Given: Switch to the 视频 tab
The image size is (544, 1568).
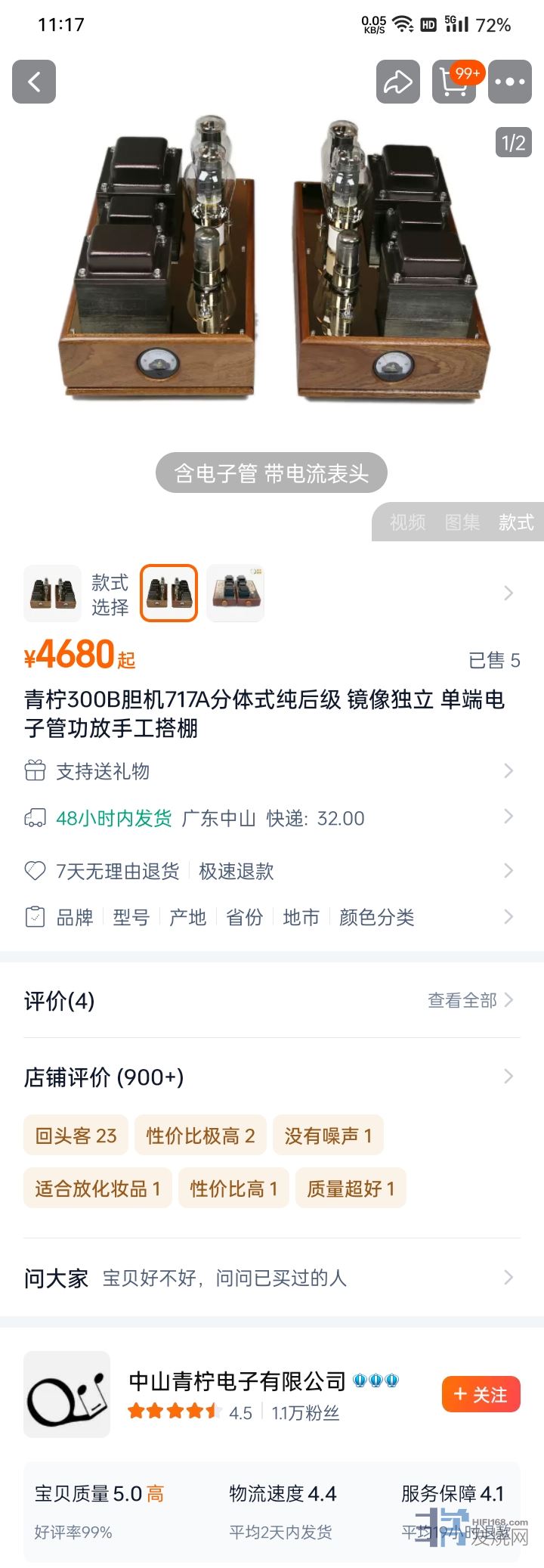Looking at the screenshot, I should (407, 522).
